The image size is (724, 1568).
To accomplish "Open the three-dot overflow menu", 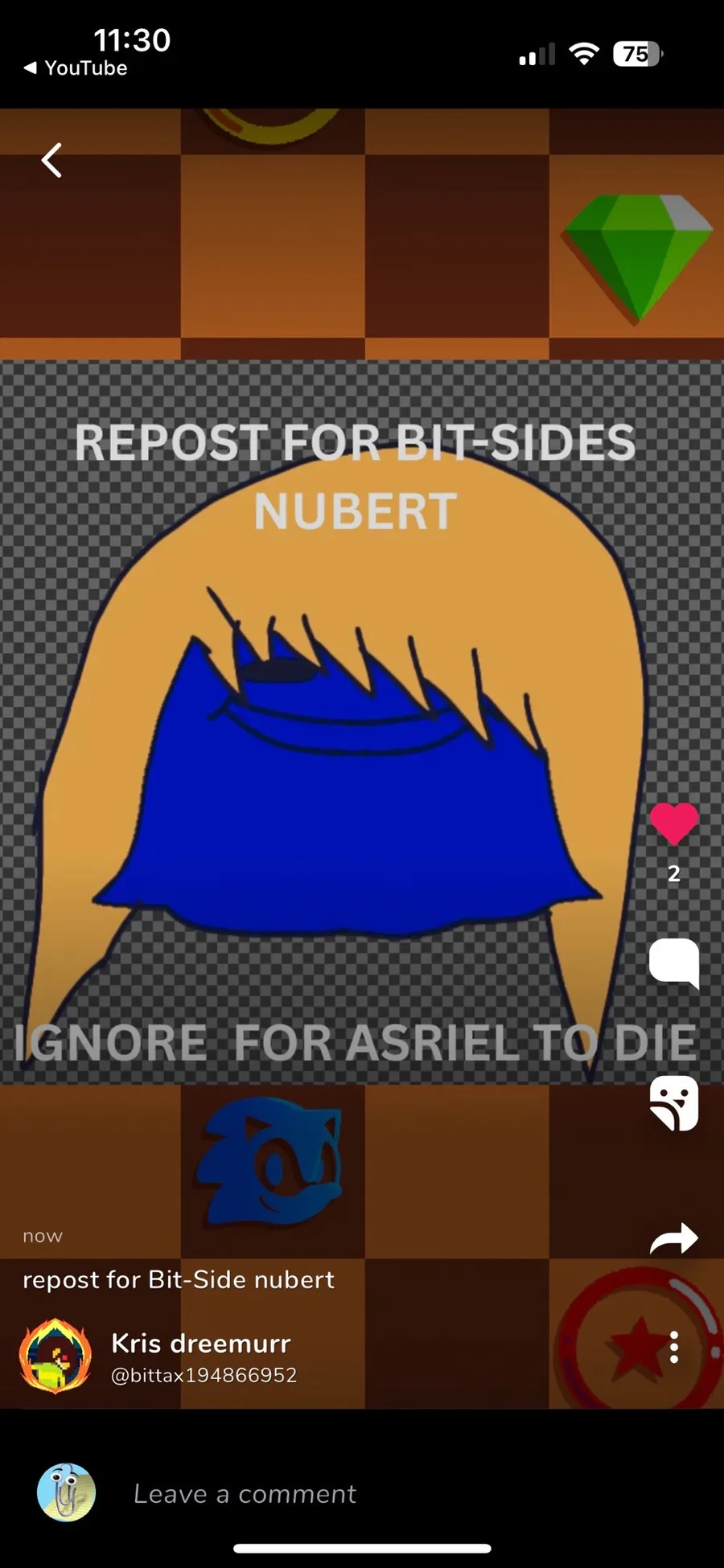I will (674, 1347).
